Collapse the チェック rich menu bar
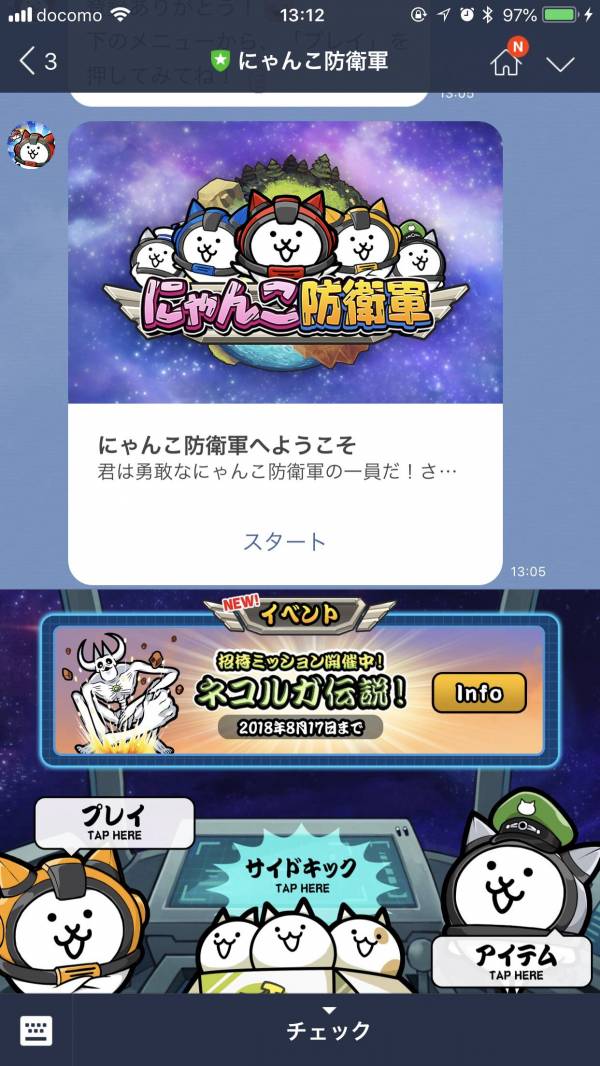This screenshot has height=1066, width=600. (x=329, y=1029)
